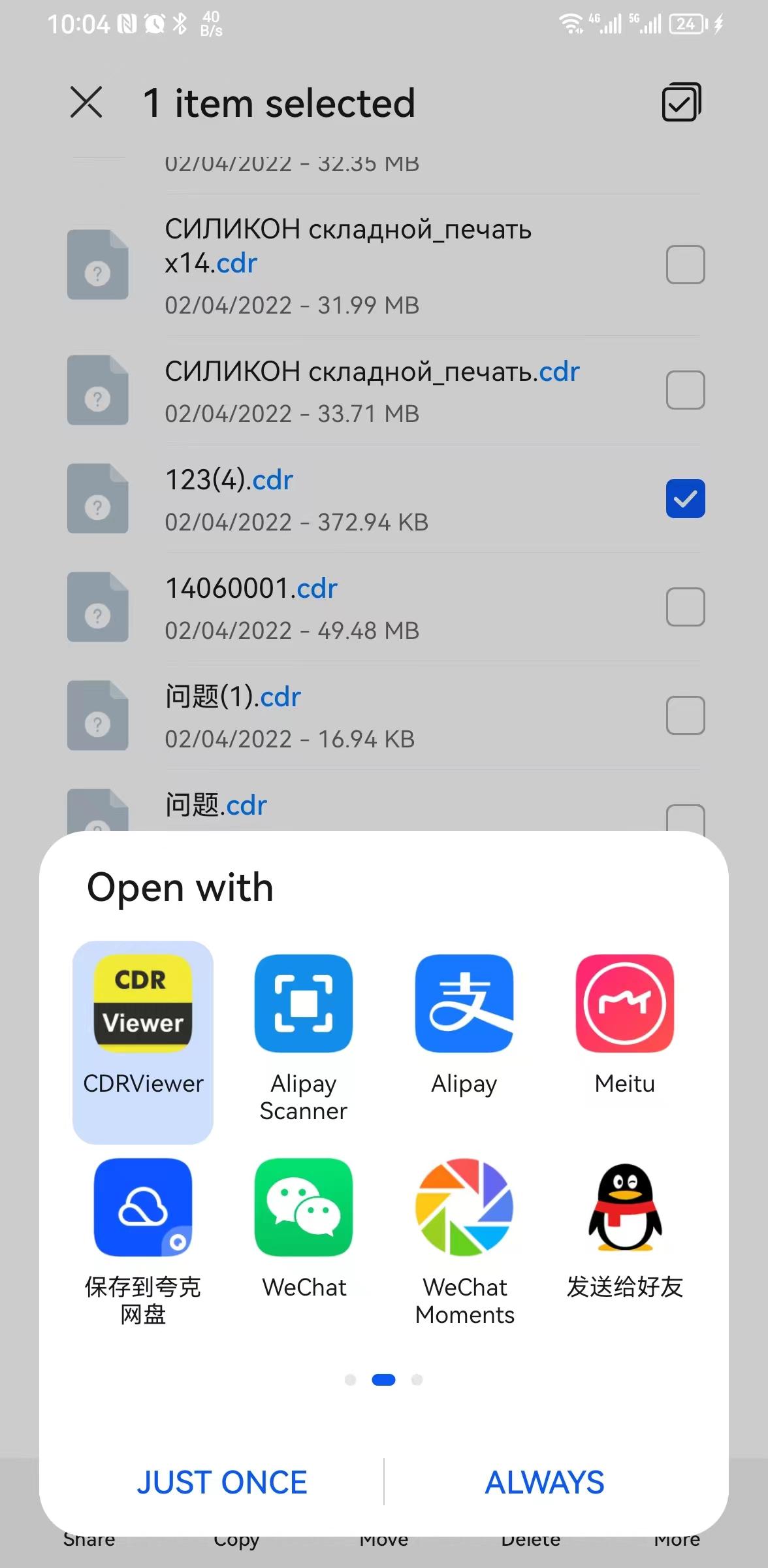
Task: Choose CDRViewer to open the file
Action: pyautogui.click(x=143, y=1041)
